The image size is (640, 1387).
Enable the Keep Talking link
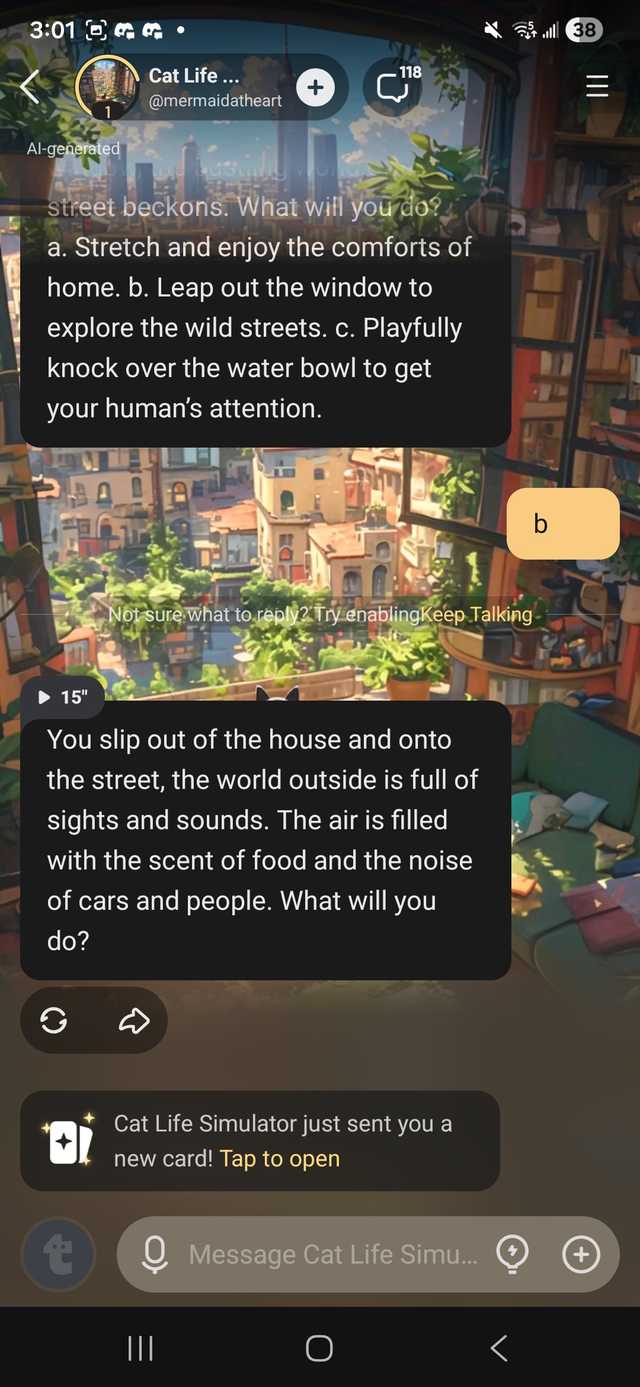point(476,614)
